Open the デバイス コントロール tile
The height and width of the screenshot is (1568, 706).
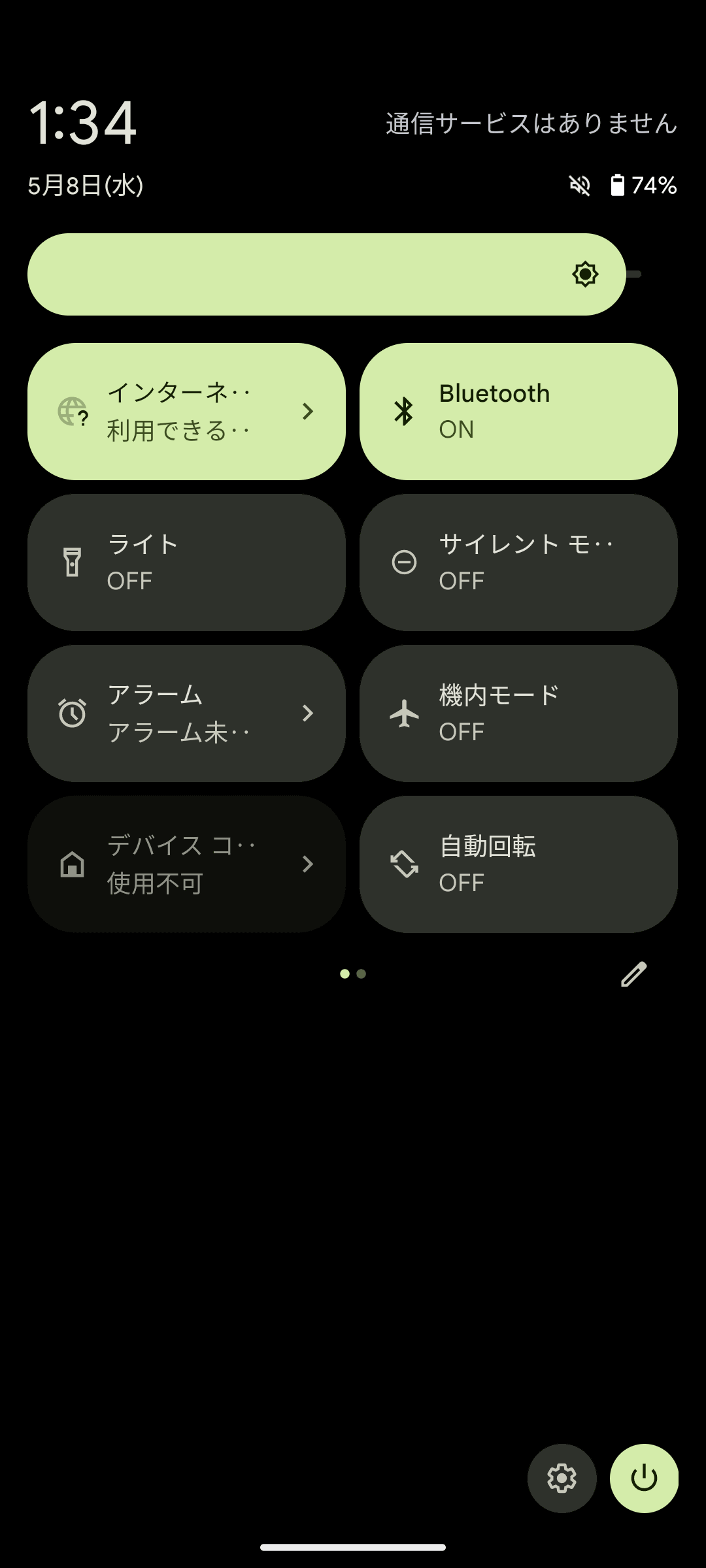click(186, 864)
